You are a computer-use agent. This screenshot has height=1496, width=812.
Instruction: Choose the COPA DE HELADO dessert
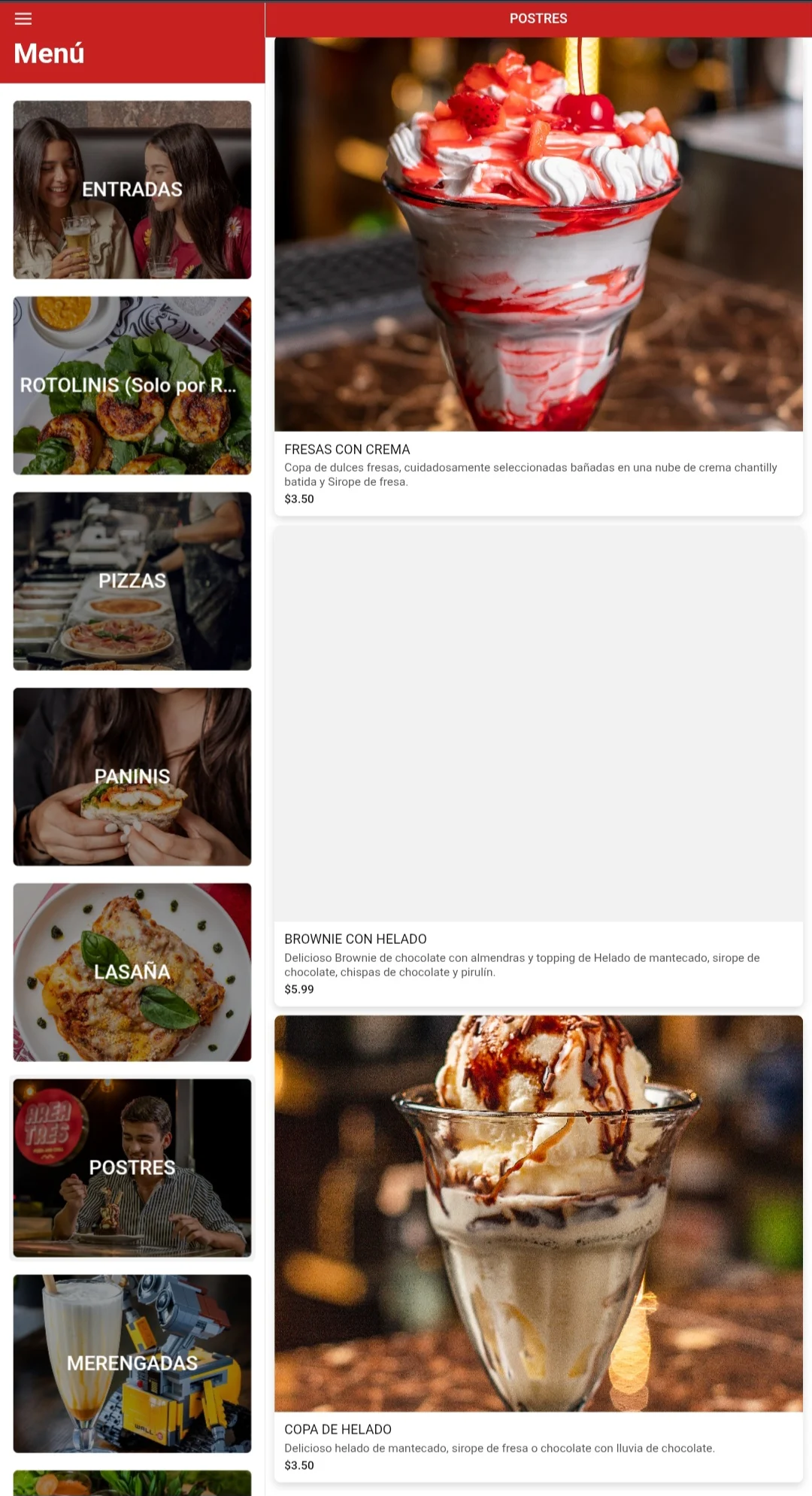(538, 1249)
